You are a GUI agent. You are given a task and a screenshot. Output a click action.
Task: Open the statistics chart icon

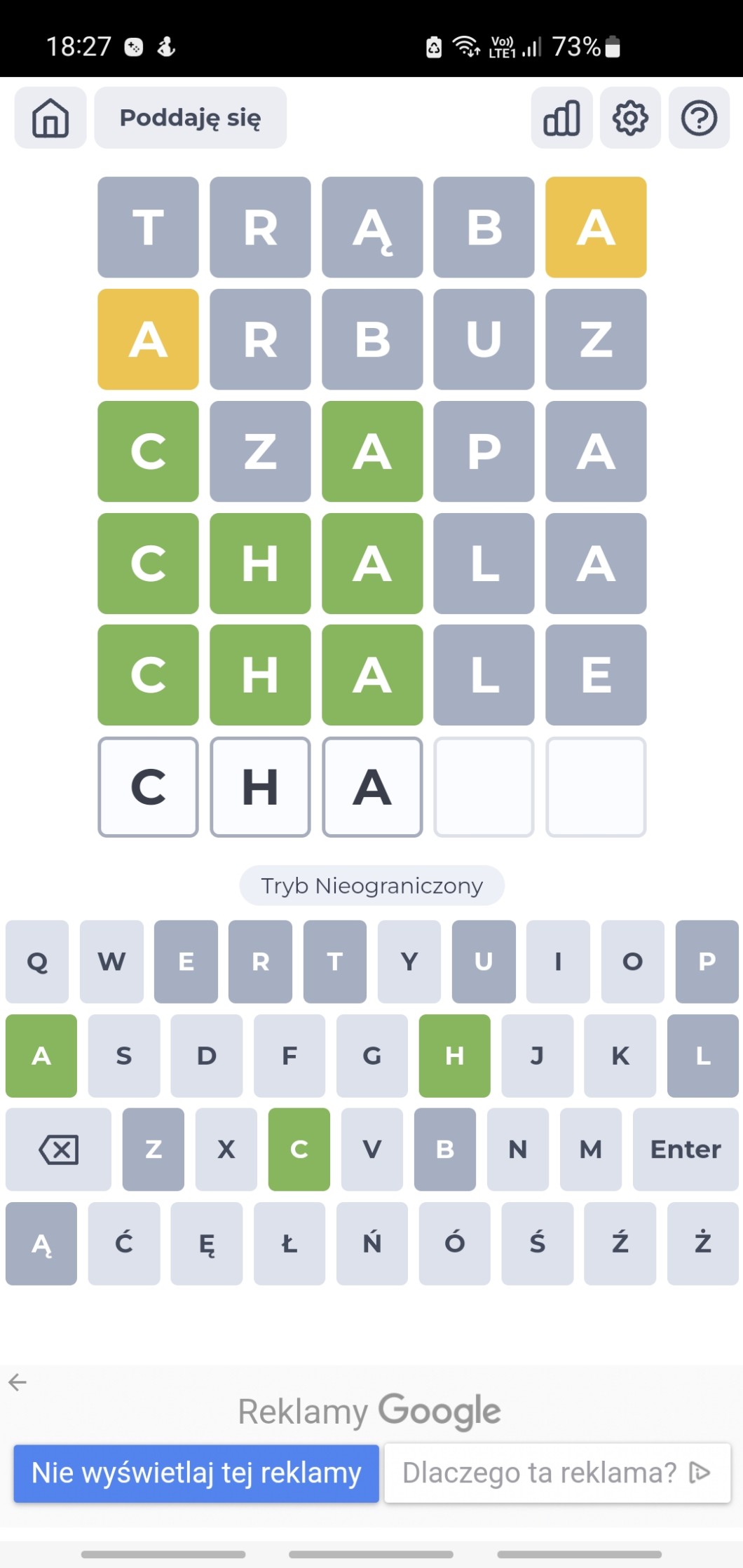tap(561, 118)
